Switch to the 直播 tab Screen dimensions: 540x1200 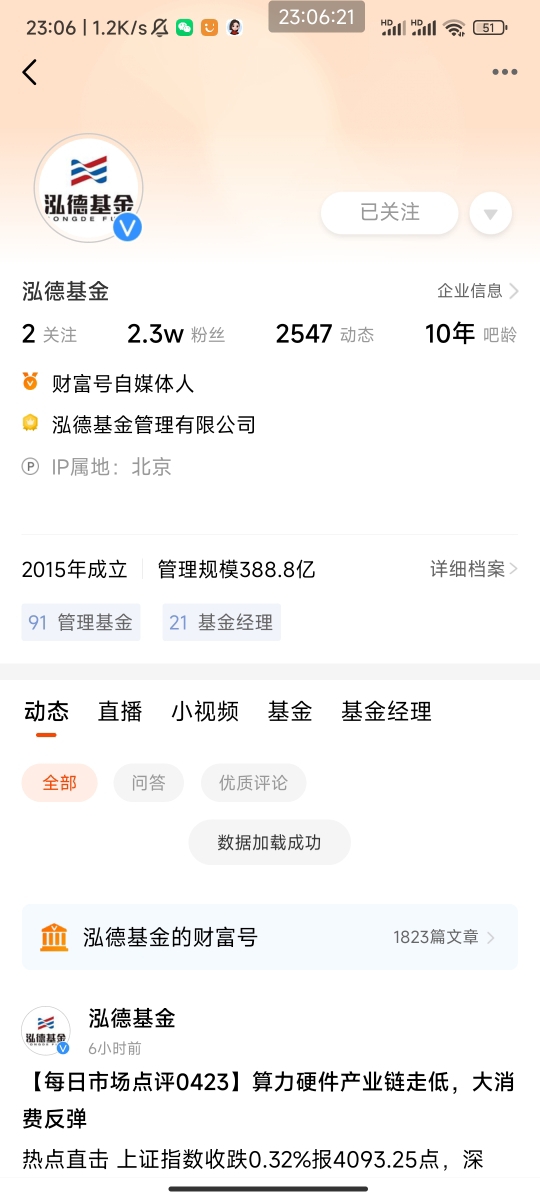click(x=120, y=711)
